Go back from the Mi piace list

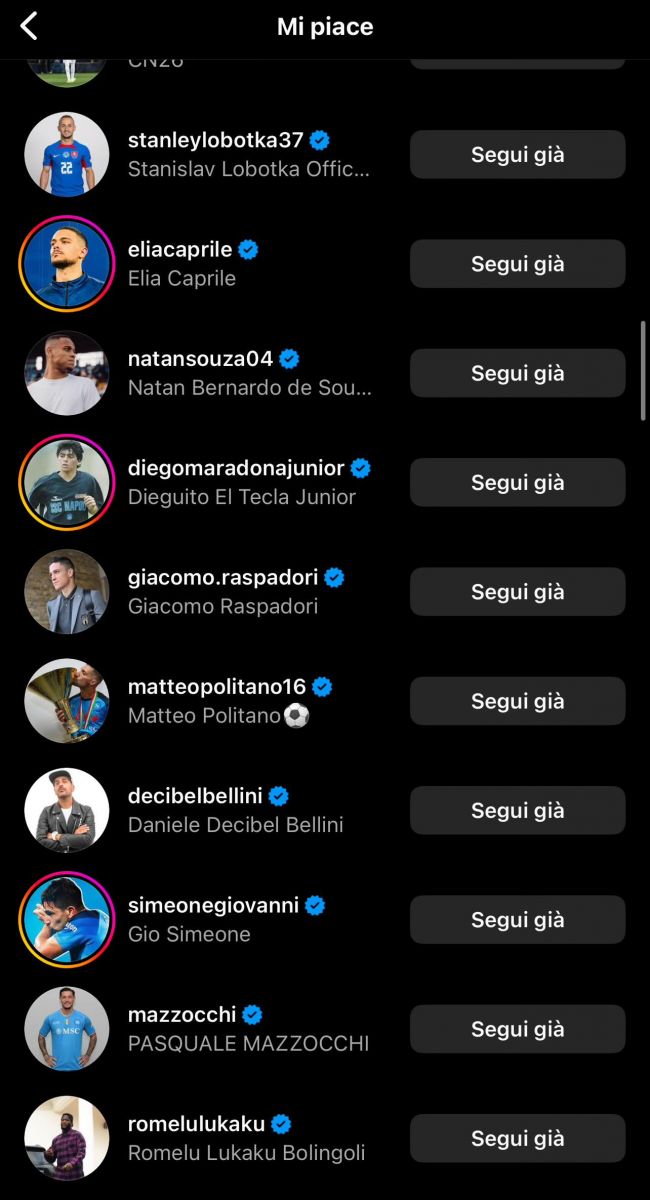click(29, 26)
